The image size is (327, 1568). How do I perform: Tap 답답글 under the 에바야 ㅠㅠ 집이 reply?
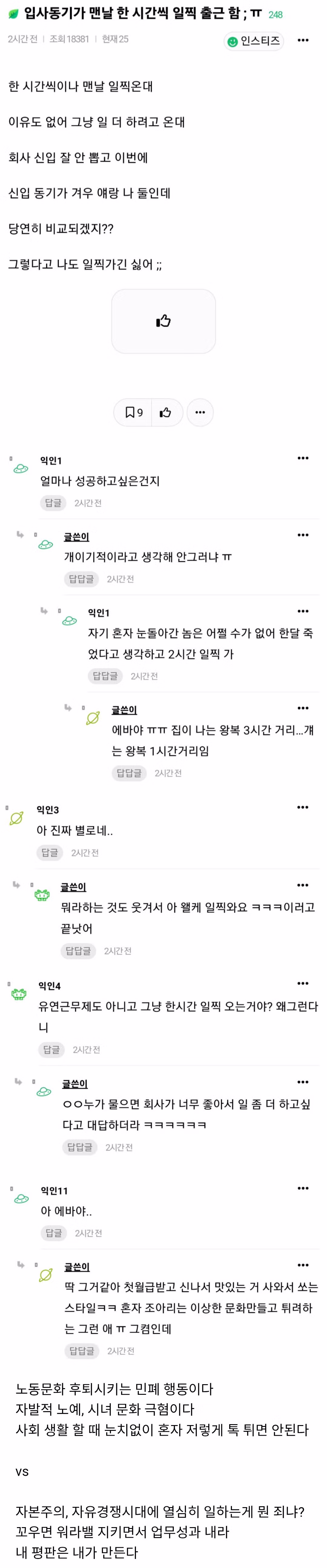[x=128, y=773]
